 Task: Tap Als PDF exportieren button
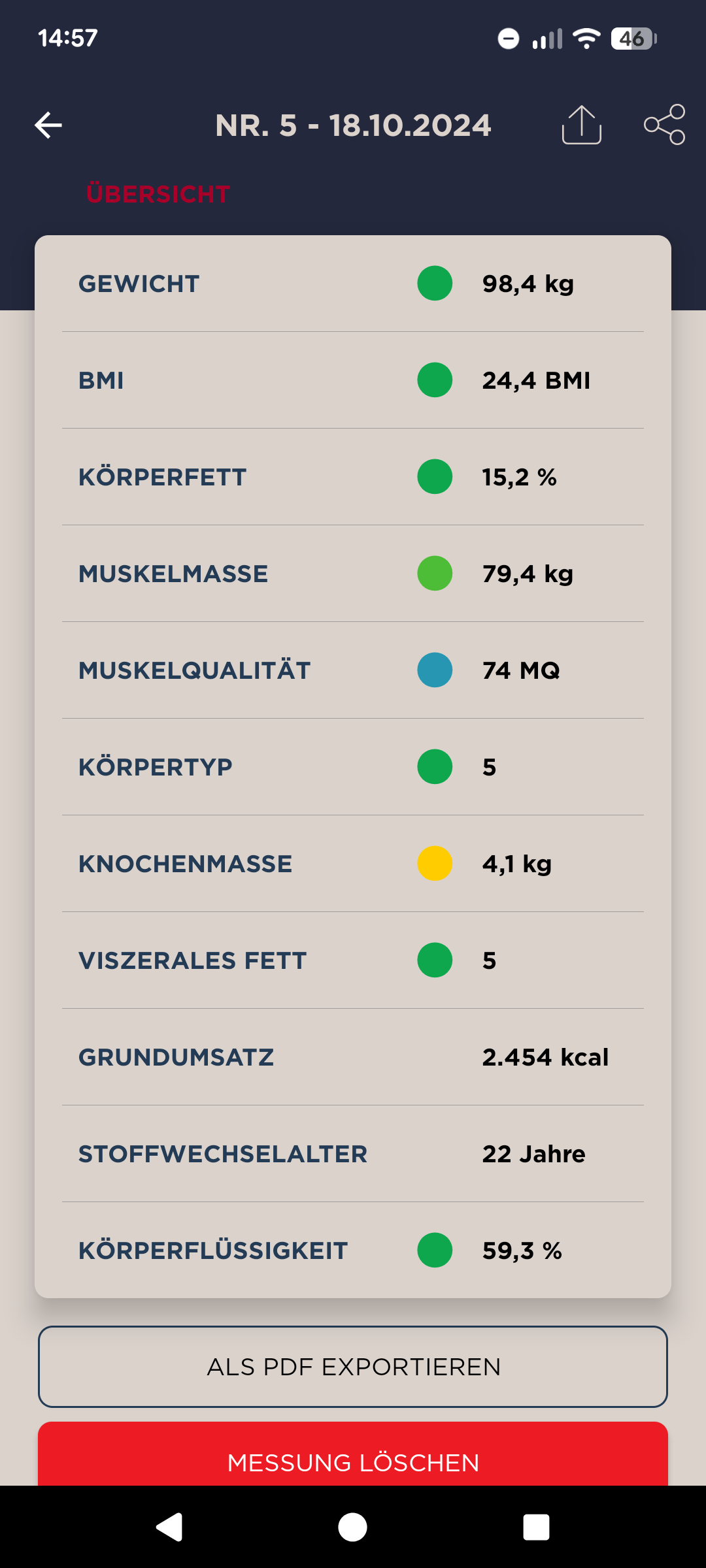[353, 1366]
